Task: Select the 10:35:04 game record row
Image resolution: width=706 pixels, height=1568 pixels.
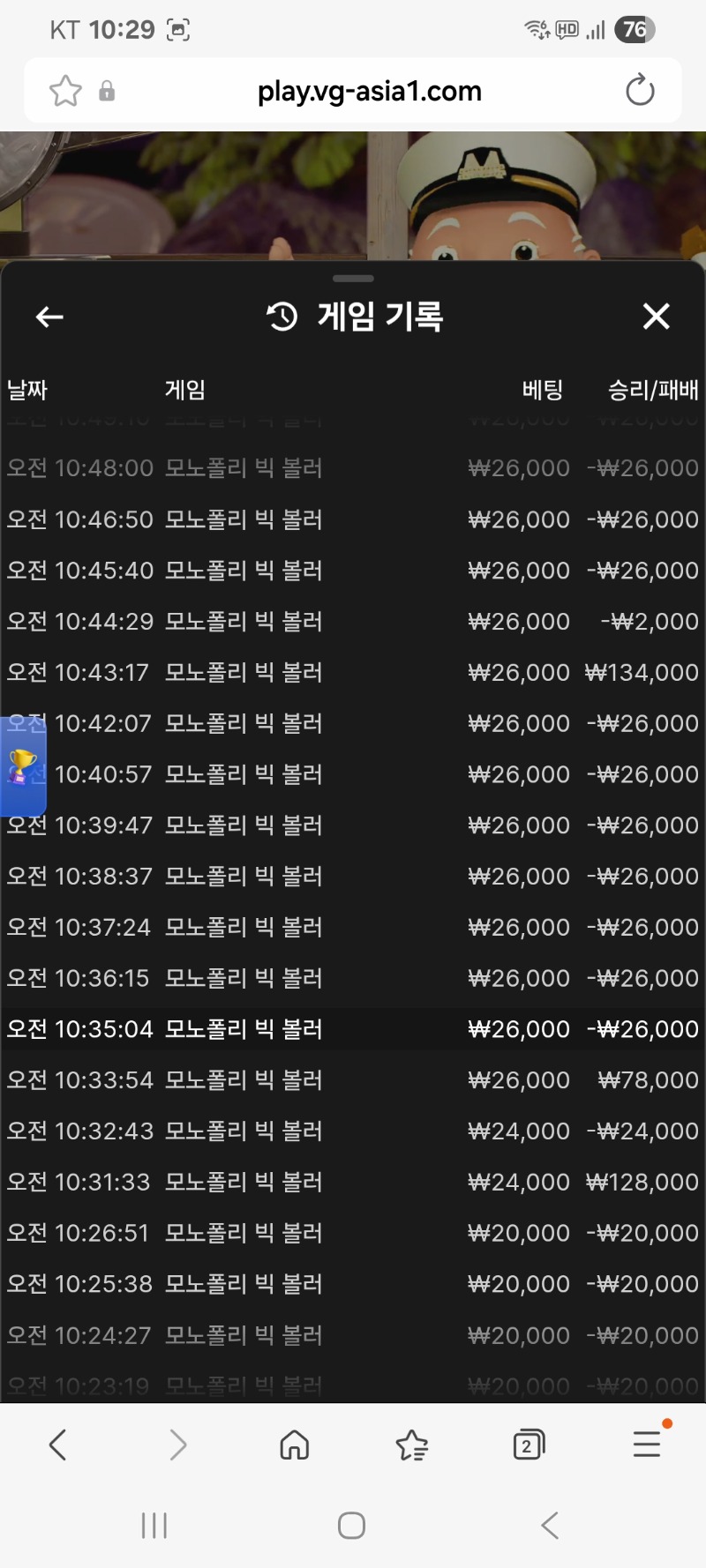Action: 353,1029
